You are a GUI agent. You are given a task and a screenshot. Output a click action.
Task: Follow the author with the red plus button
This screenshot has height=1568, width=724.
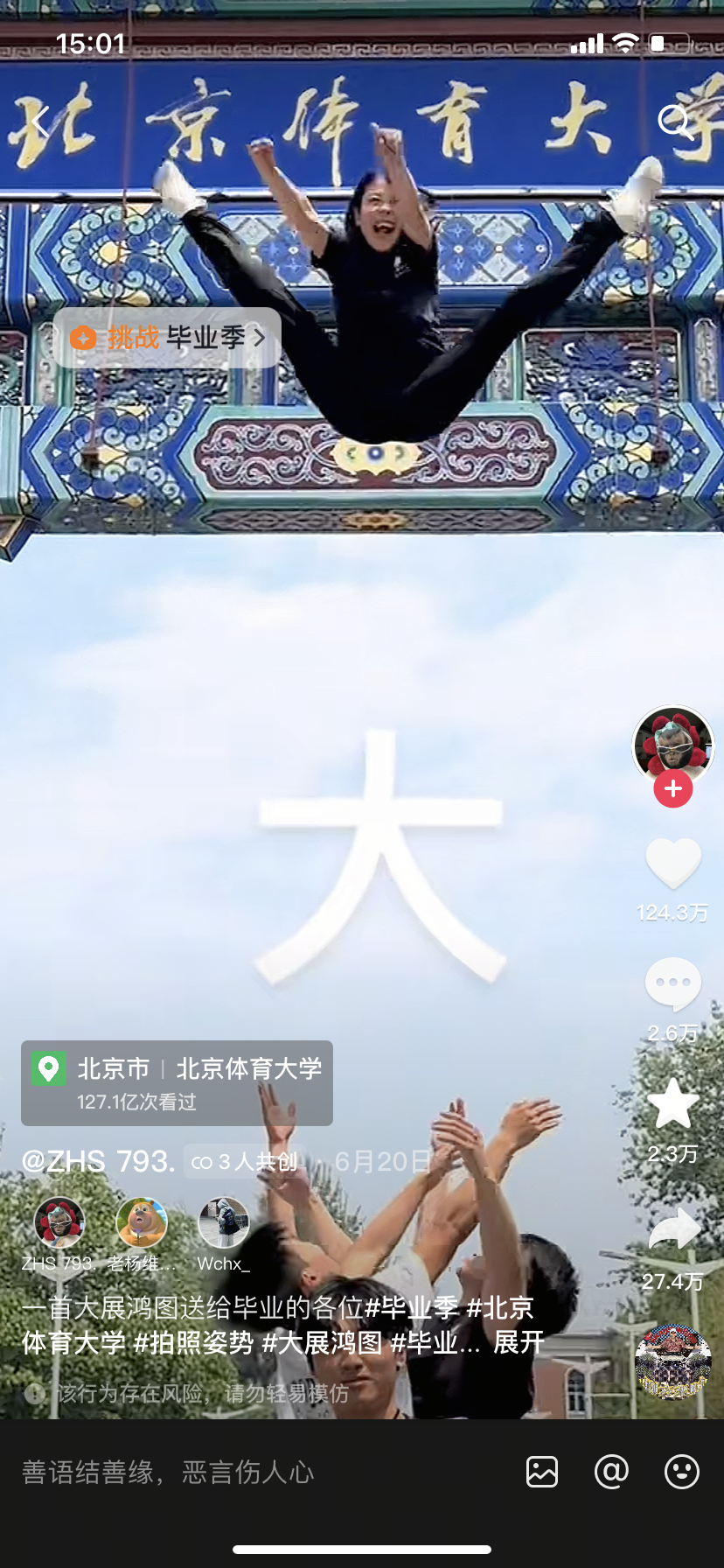pyautogui.click(x=672, y=789)
